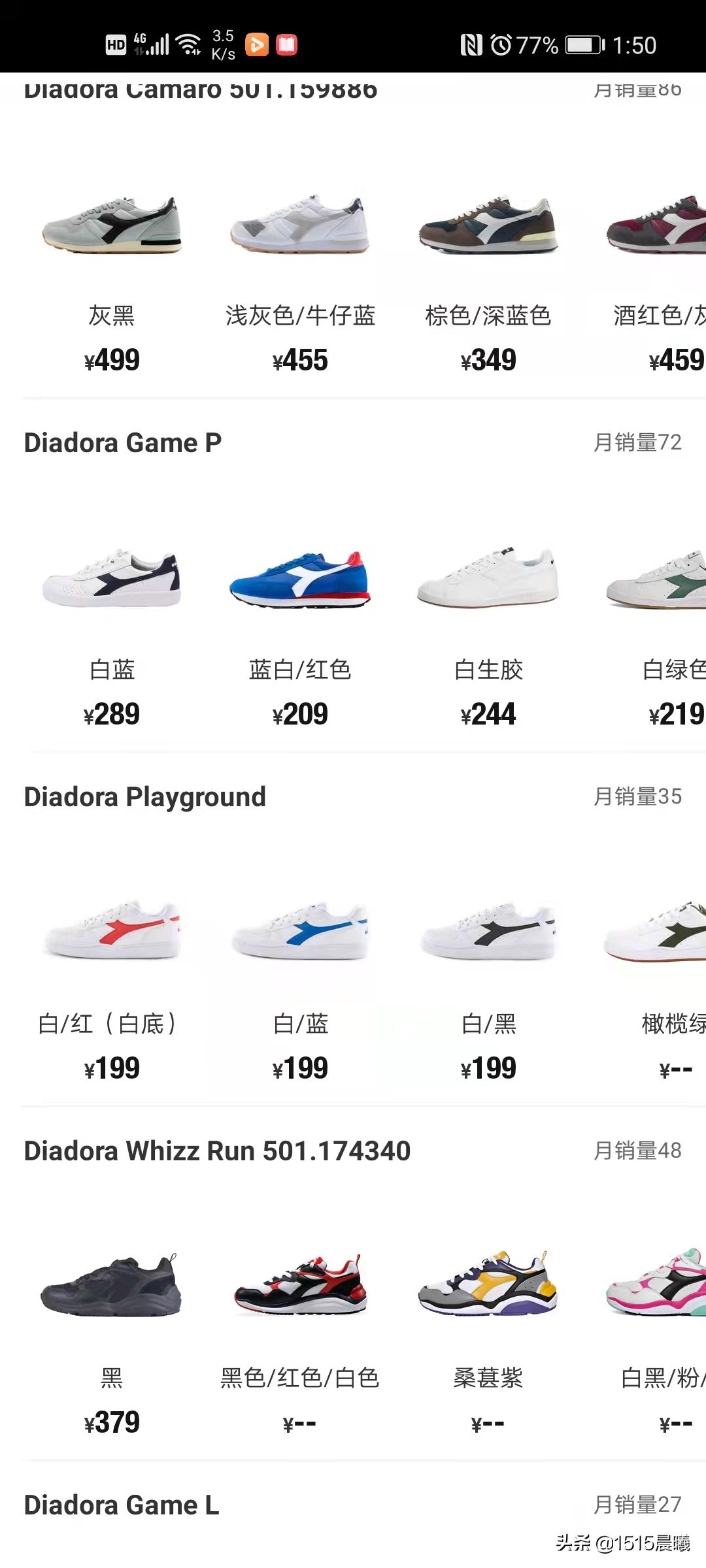View the 白生胶 Game P shoe
Screen dimensions: 706x1568
(x=488, y=580)
